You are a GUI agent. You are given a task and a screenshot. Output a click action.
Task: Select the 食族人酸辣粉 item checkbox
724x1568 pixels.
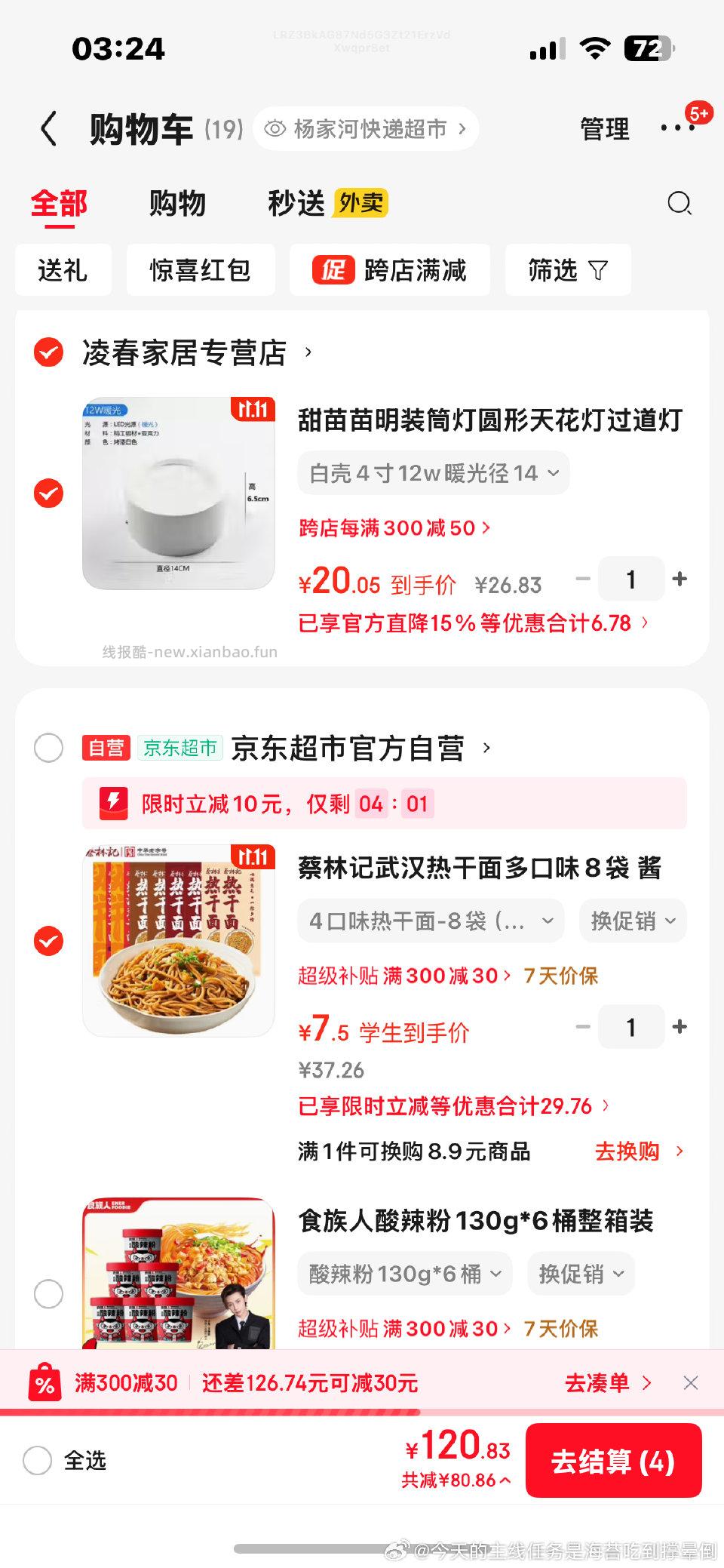pyautogui.click(x=48, y=1293)
